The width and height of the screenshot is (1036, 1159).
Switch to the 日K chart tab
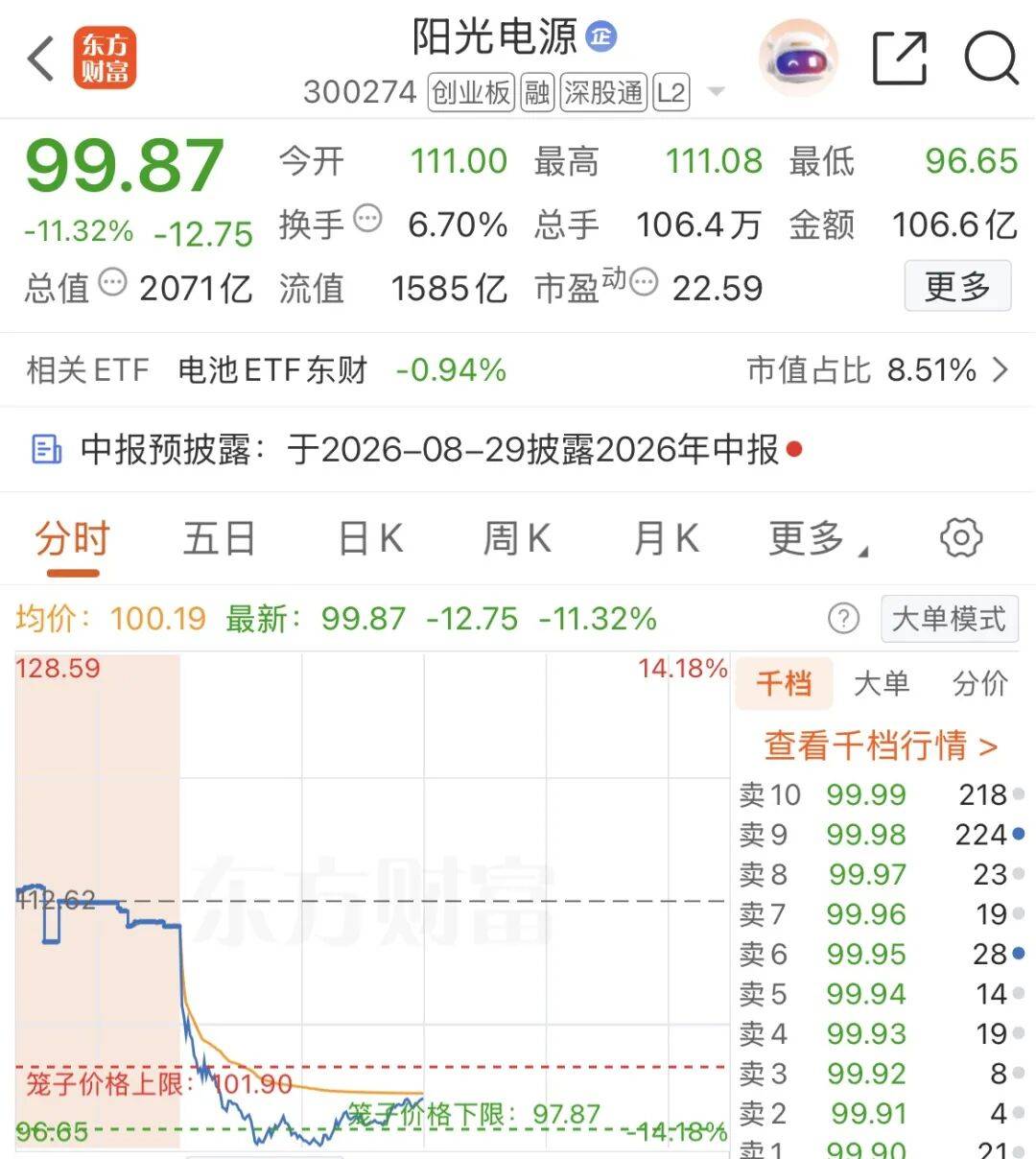(x=370, y=539)
